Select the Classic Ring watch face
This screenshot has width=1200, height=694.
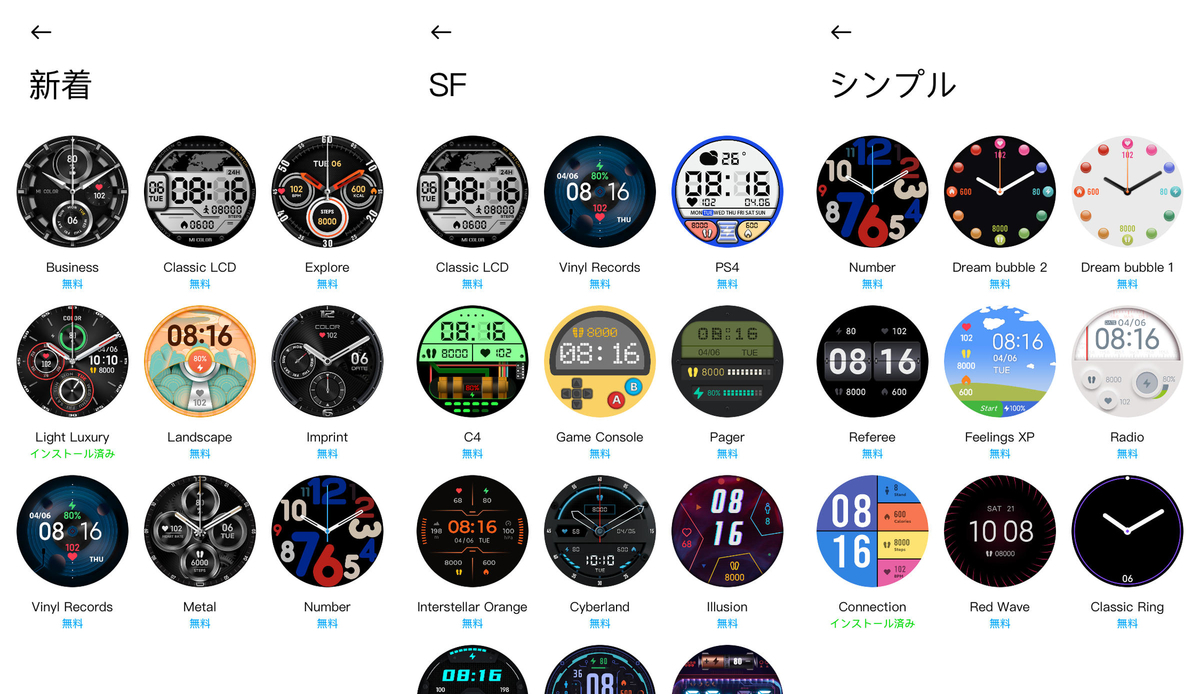(x=1127, y=532)
